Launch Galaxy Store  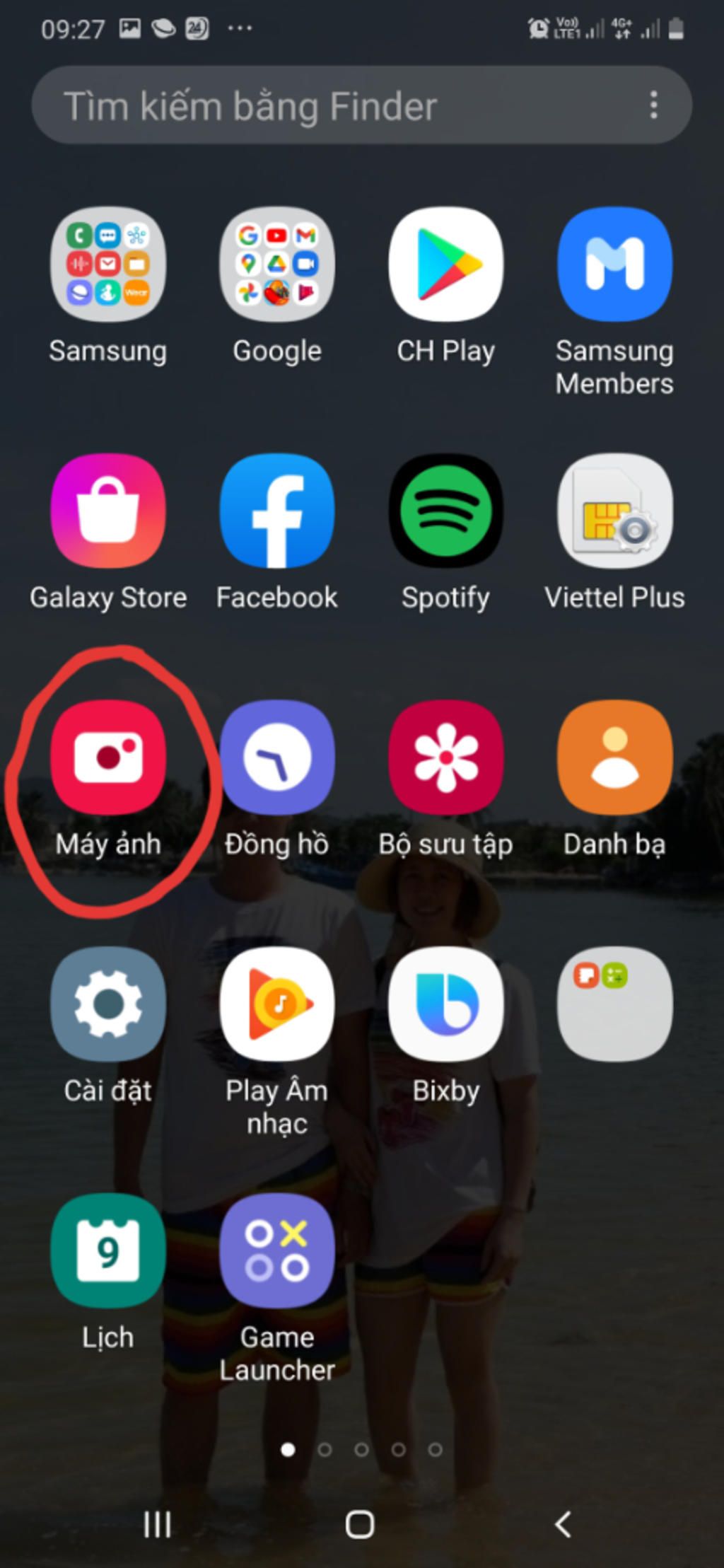(x=108, y=511)
